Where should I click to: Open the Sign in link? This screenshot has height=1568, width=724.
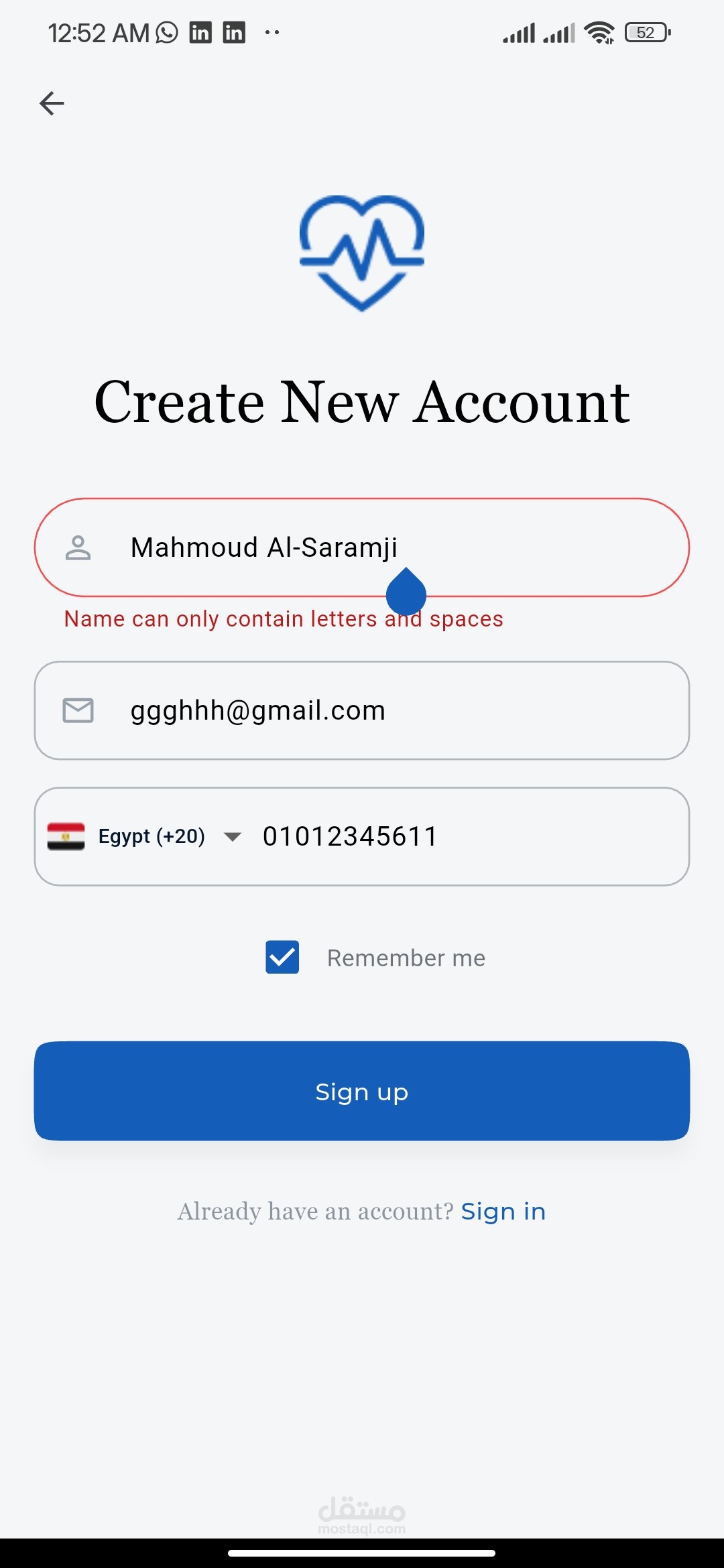click(503, 1212)
